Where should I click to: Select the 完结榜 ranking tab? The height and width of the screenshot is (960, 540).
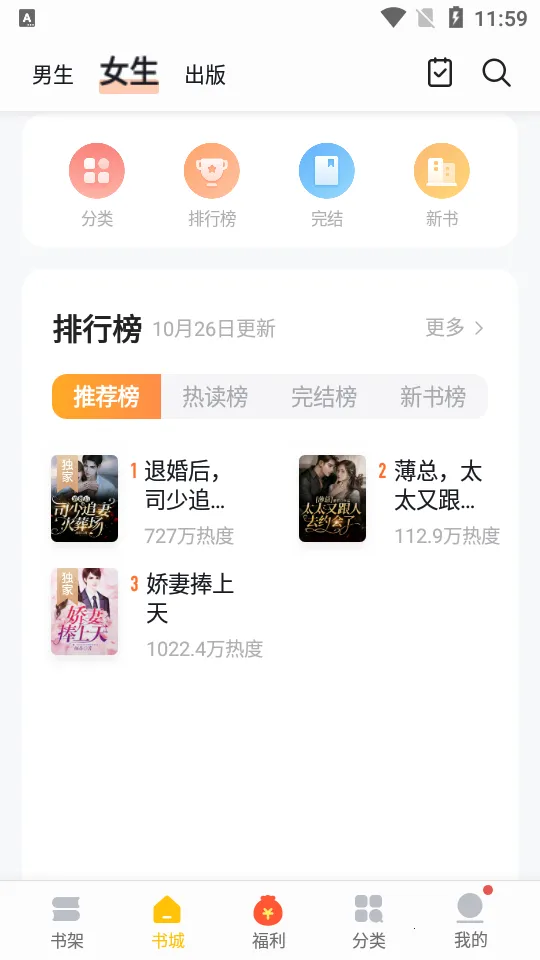[324, 397]
